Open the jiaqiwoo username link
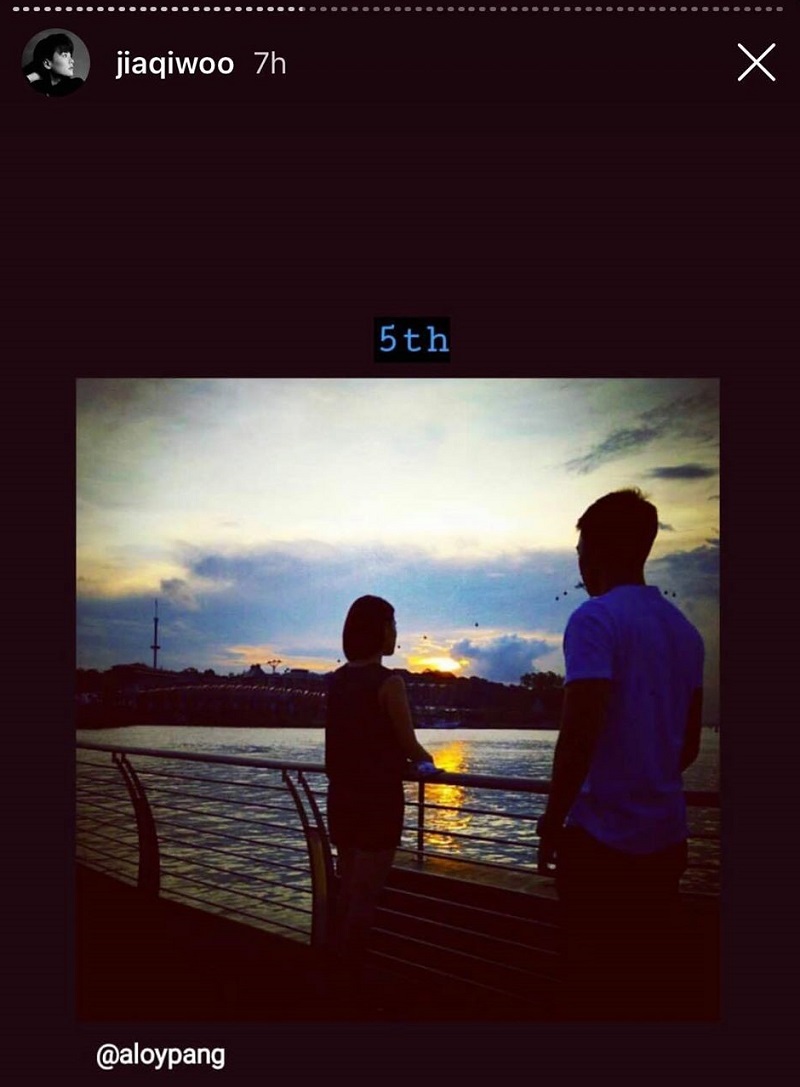Viewport: 800px width, 1087px height. pyautogui.click(x=174, y=64)
